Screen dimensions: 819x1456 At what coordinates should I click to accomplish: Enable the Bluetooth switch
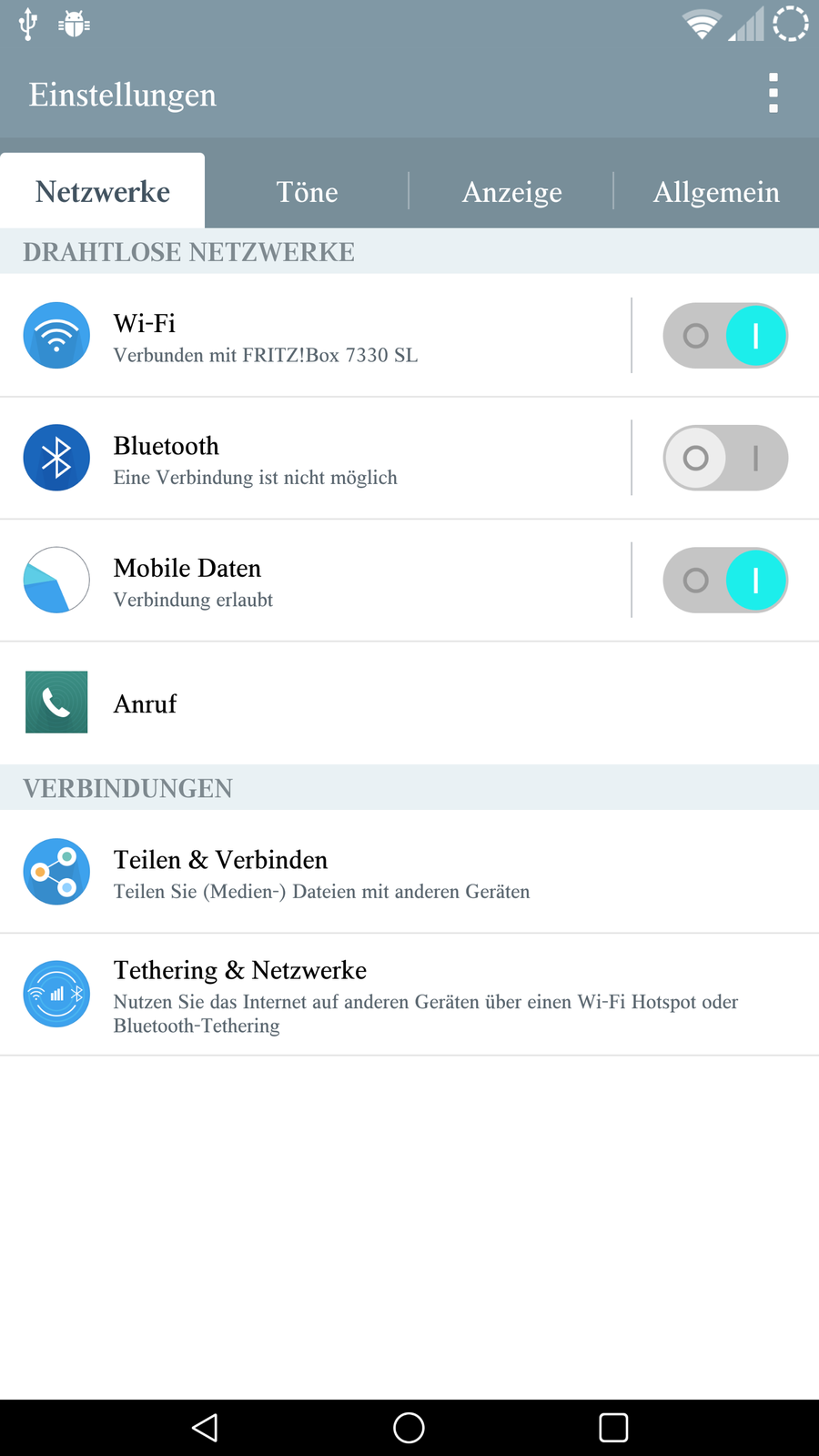coord(725,458)
